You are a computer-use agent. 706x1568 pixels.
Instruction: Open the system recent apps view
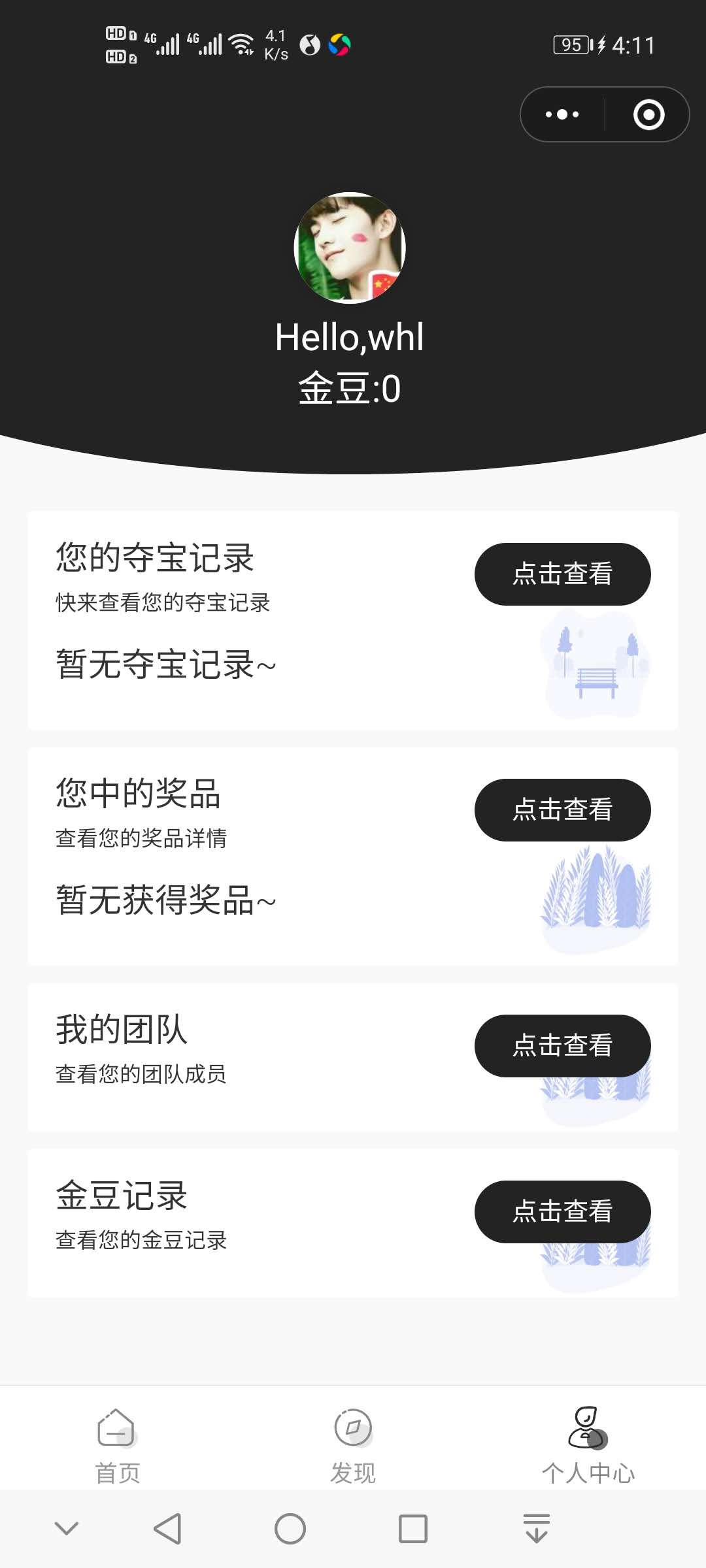point(412,1529)
